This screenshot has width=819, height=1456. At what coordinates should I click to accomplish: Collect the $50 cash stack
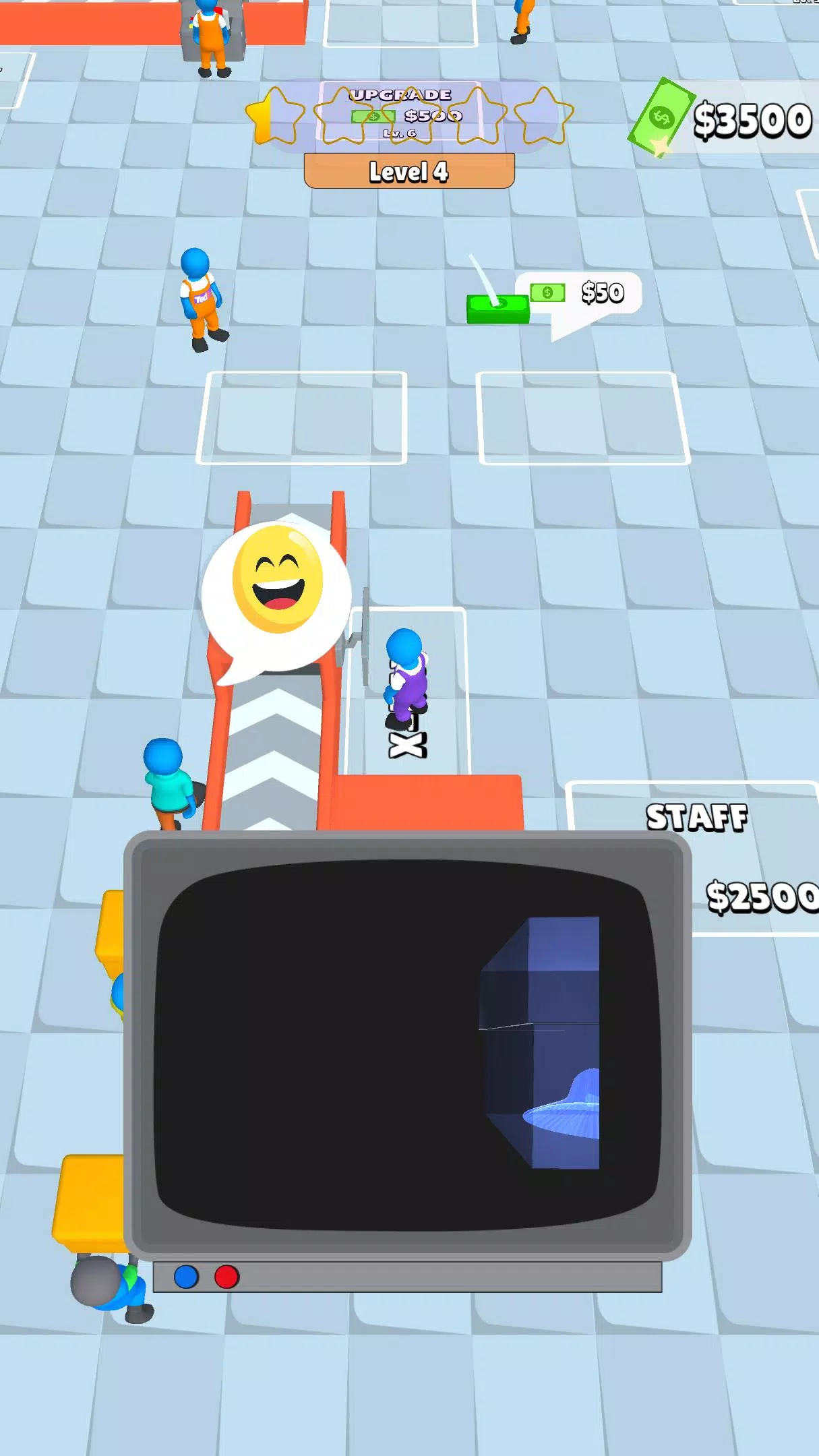tap(497, 309)
